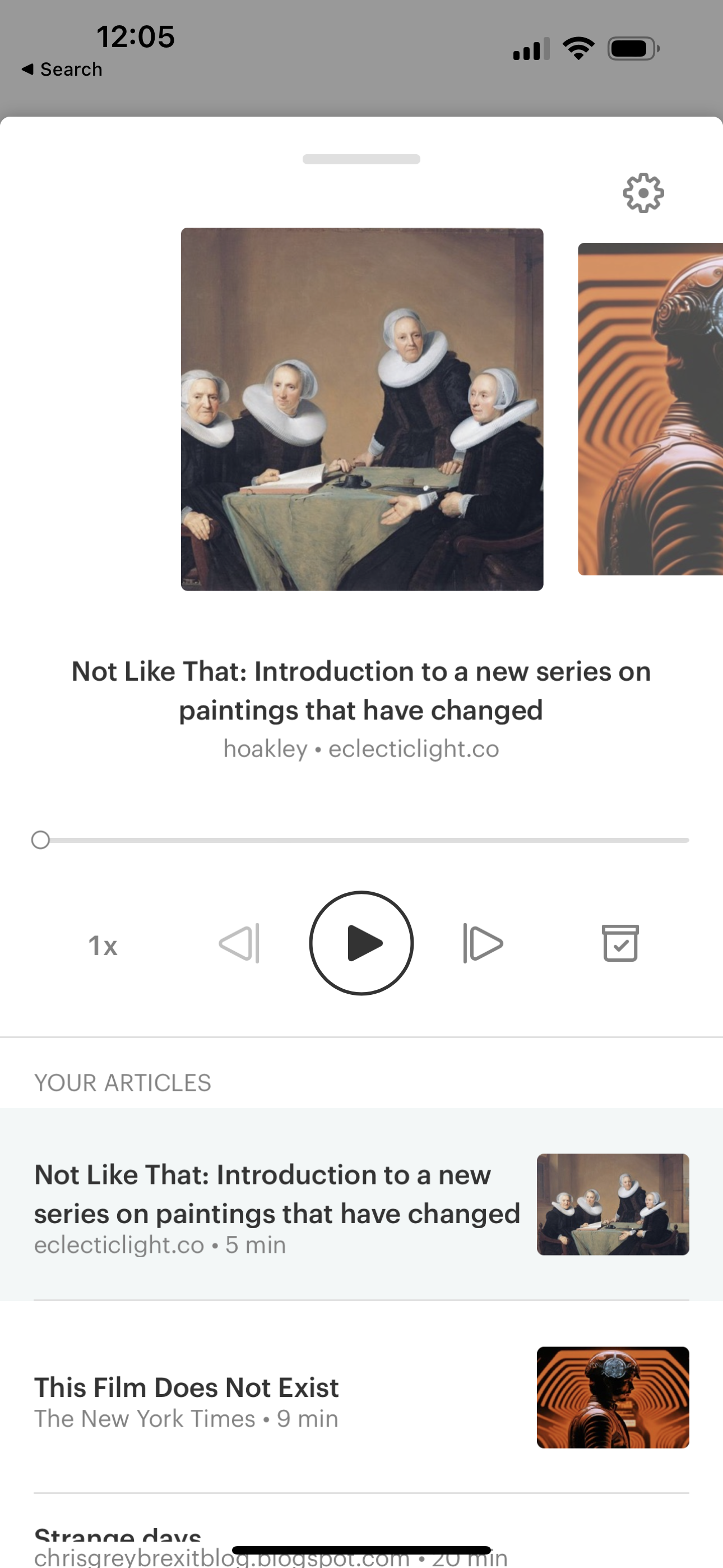Play the current article audio
Viewport: 723px width, 1568px height.
click(x=361, y=943)
